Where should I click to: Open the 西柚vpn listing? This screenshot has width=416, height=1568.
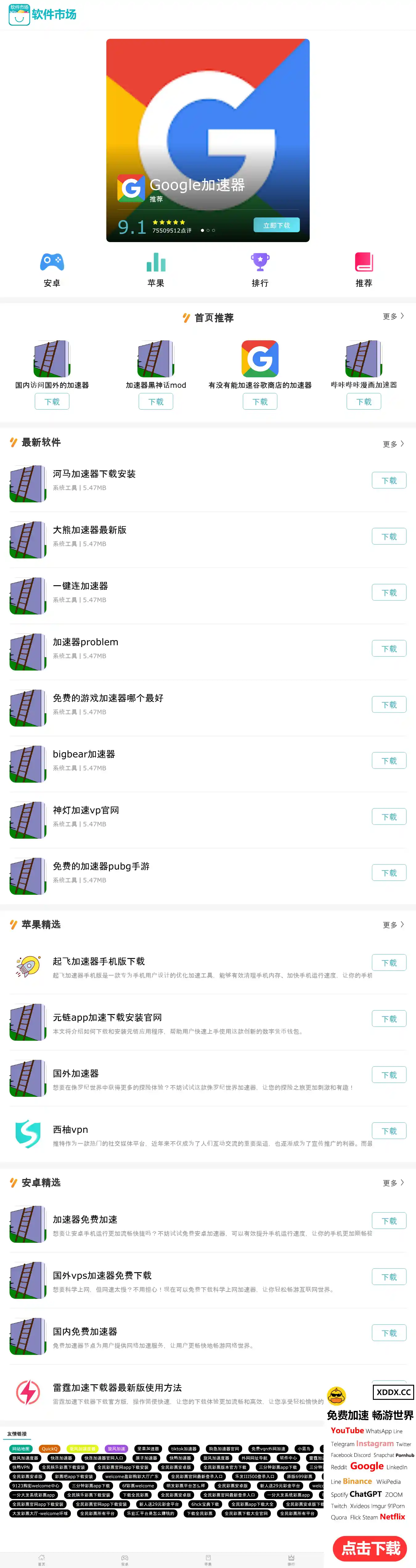71,1130
